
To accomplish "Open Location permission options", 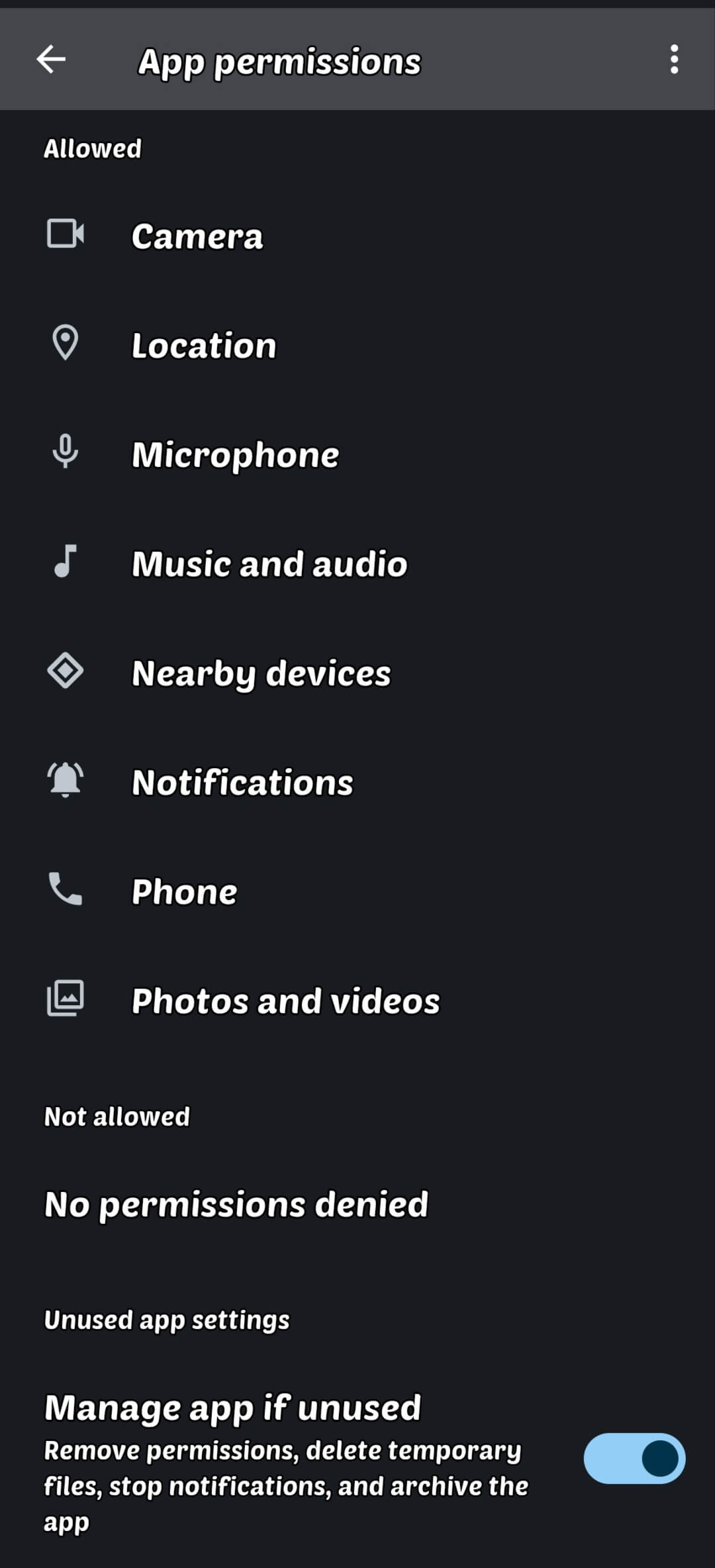I will (x=265, y=344).
